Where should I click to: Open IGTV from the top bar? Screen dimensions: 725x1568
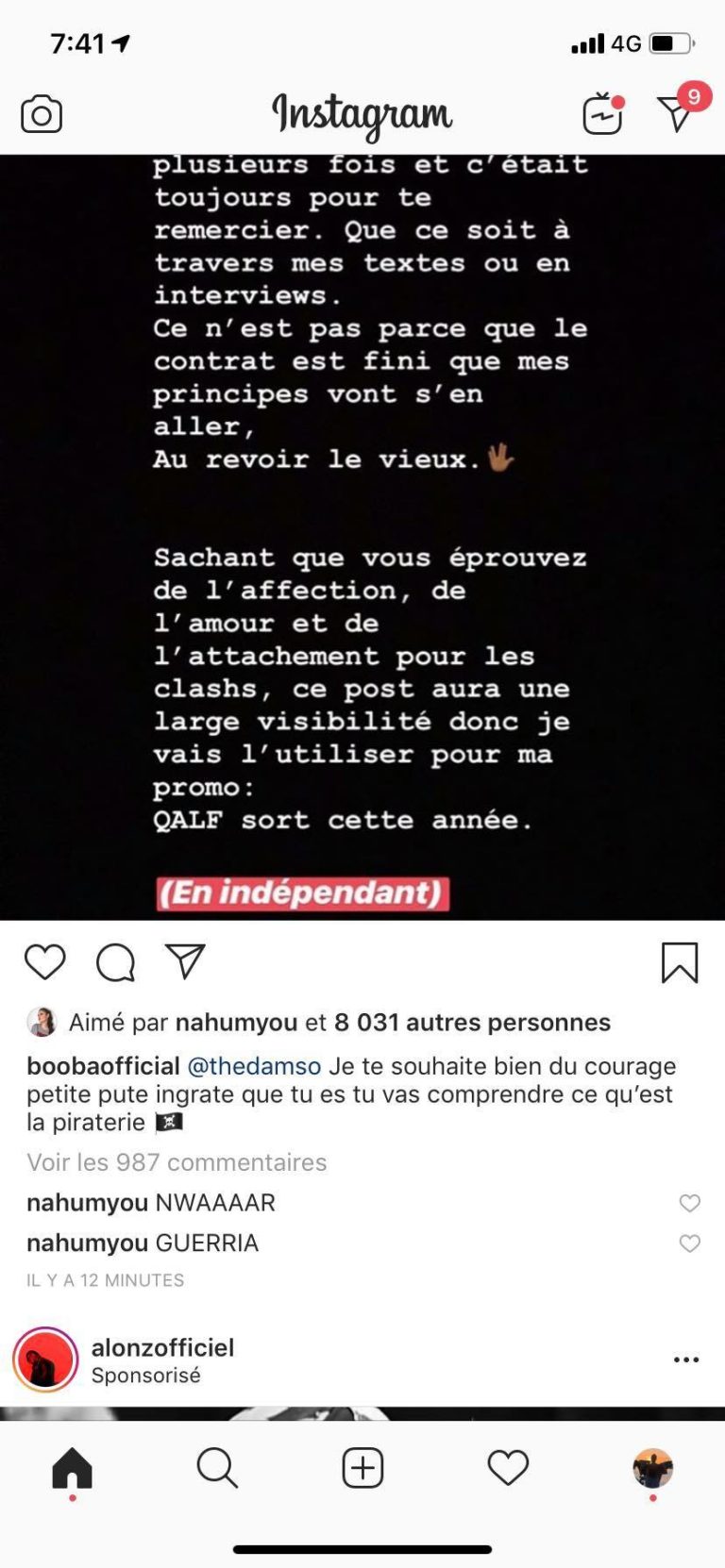pos(602,114)
